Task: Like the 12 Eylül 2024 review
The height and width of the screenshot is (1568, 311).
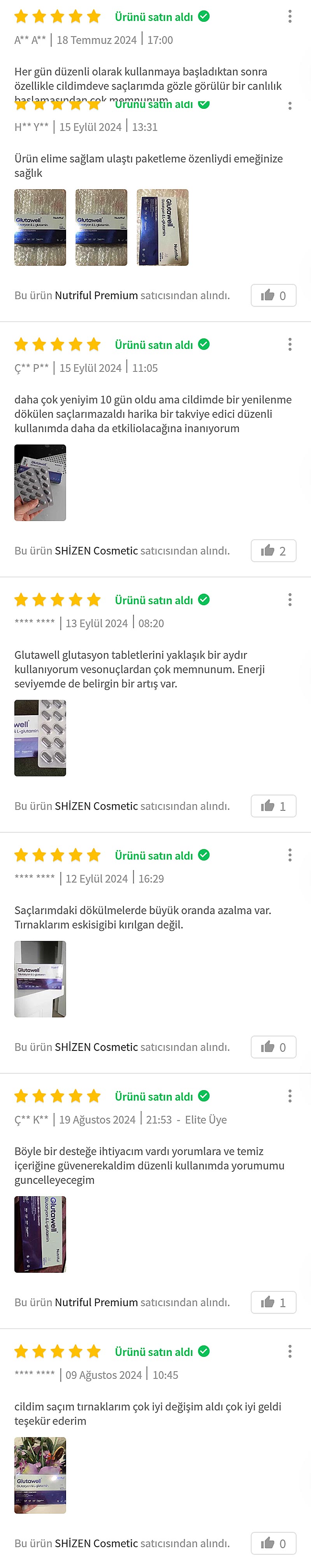Action: 273,1047
